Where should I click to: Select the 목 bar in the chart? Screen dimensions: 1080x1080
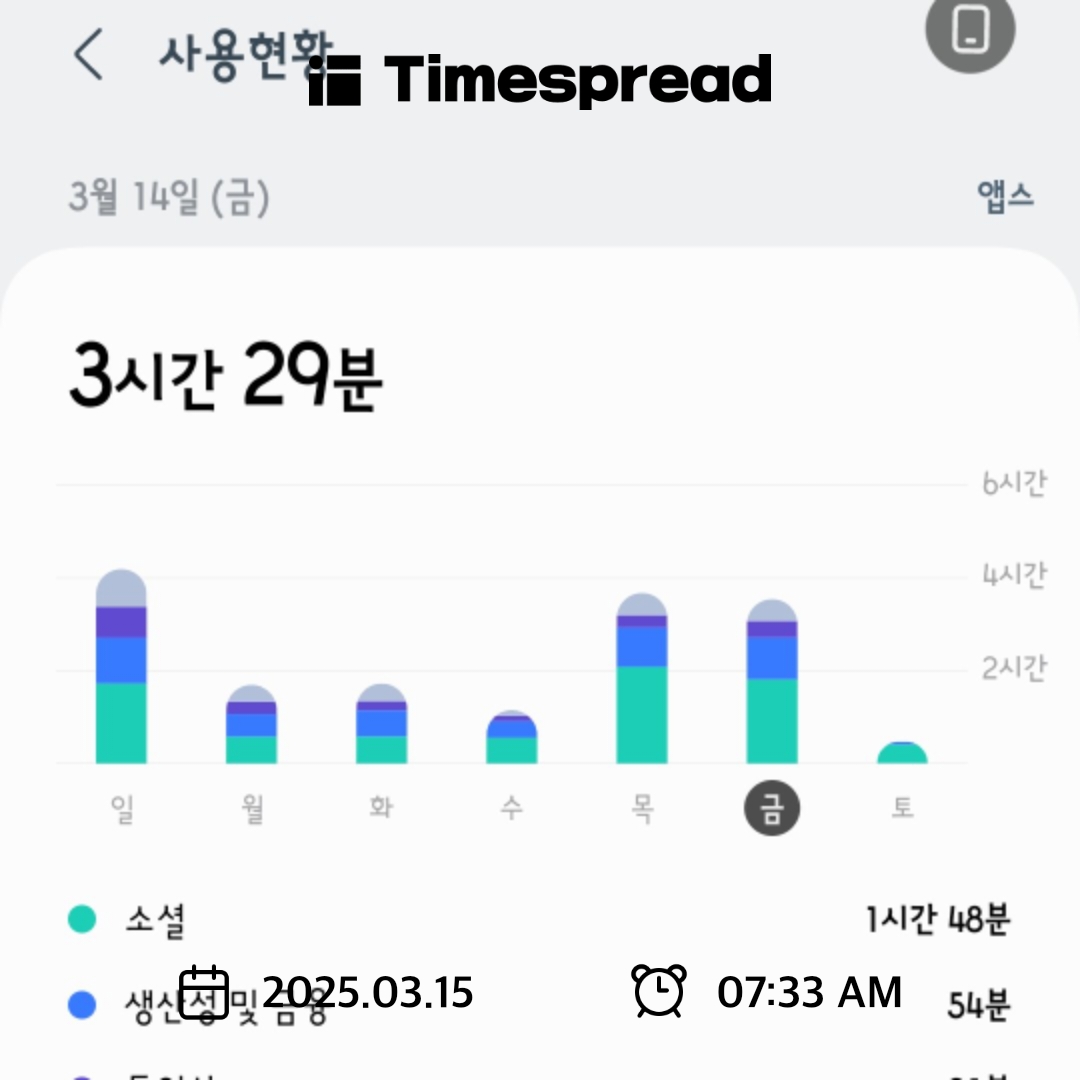(x=641, y=680)
